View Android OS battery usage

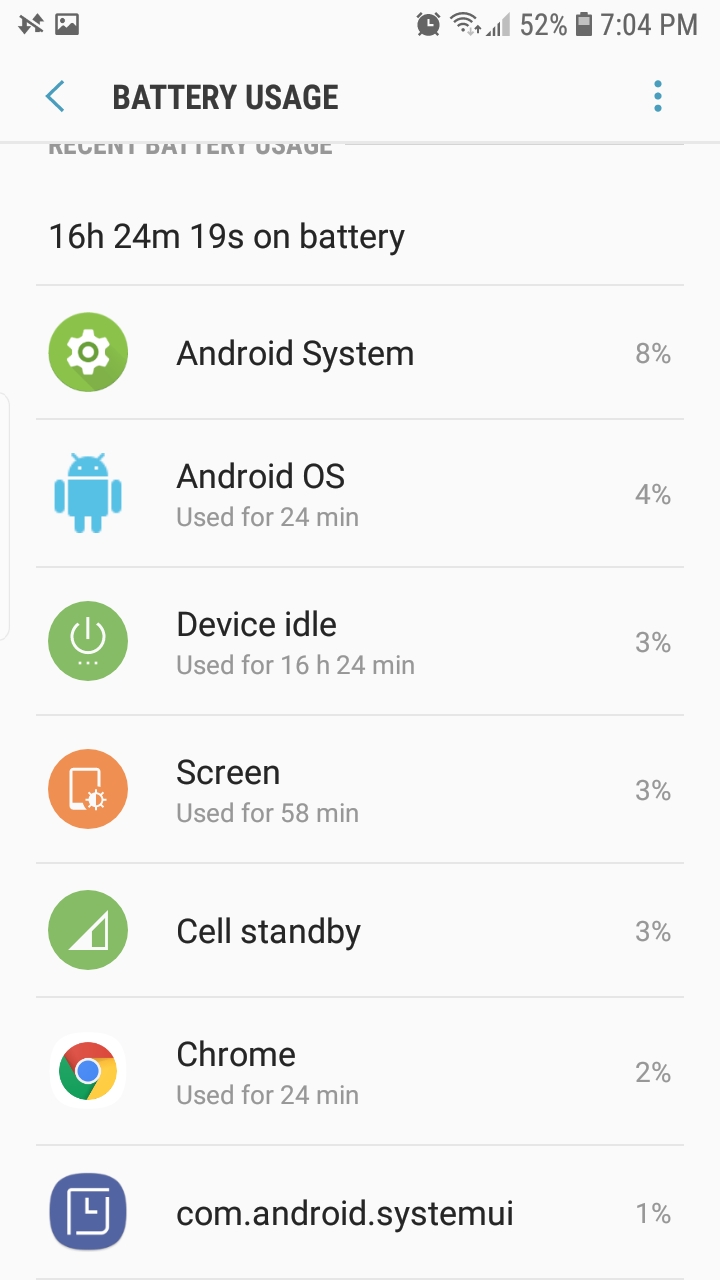pyautogui.click(x=360, y=494)
